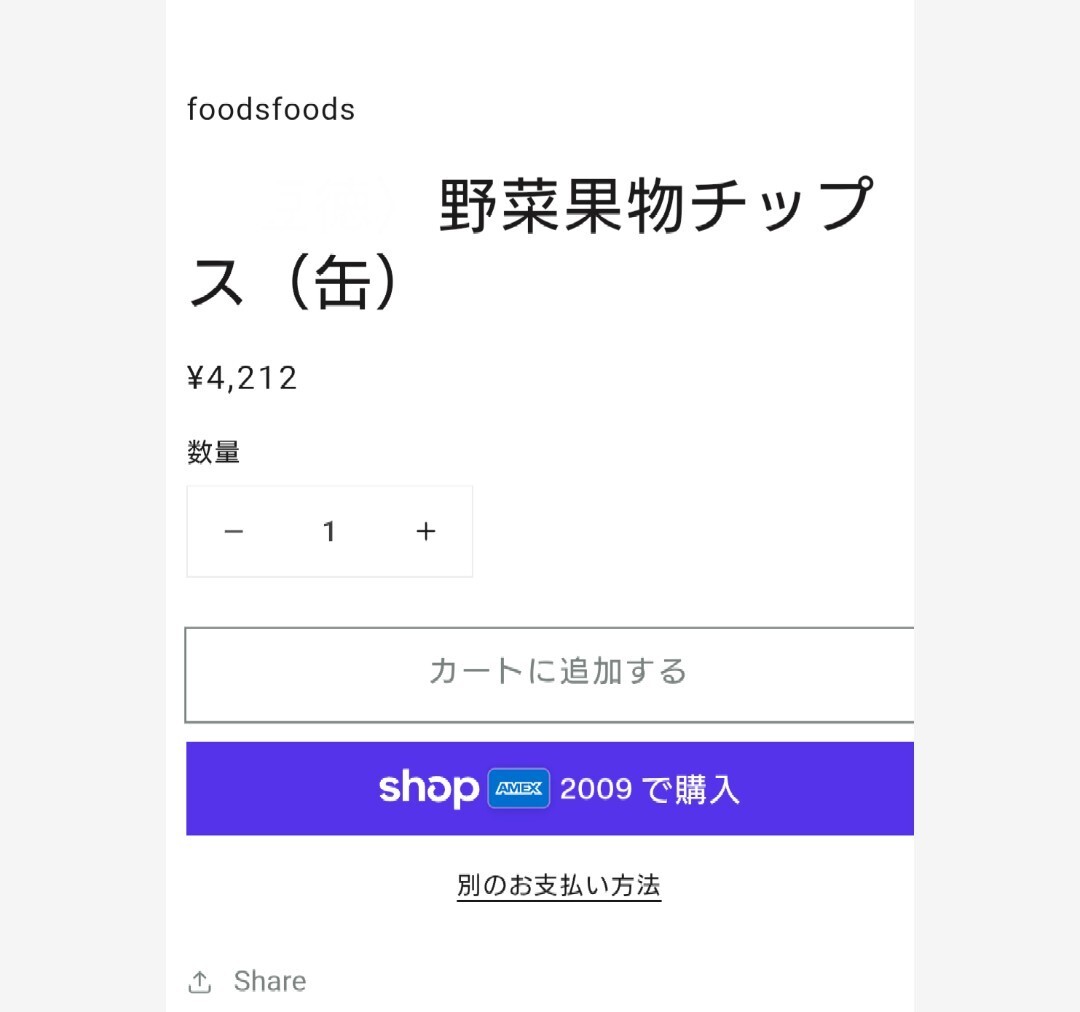Buy now with the Shop Pay button
Viewport: 1080px width, 1012px height.
(557, 789)
